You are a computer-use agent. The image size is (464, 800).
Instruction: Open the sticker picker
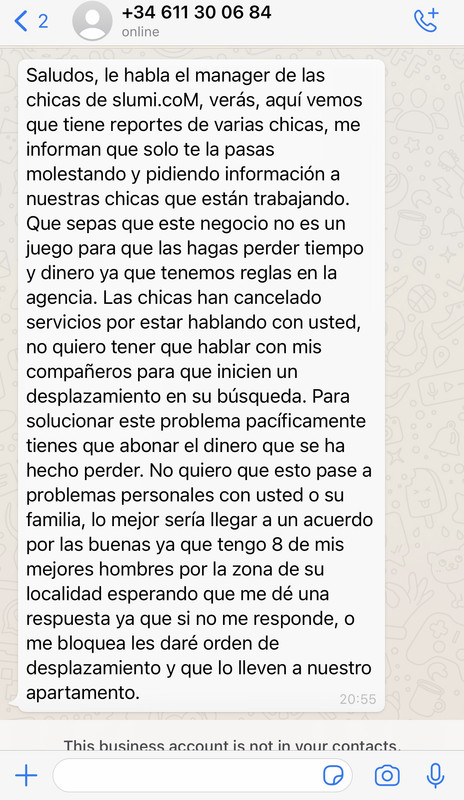[333, 776]
